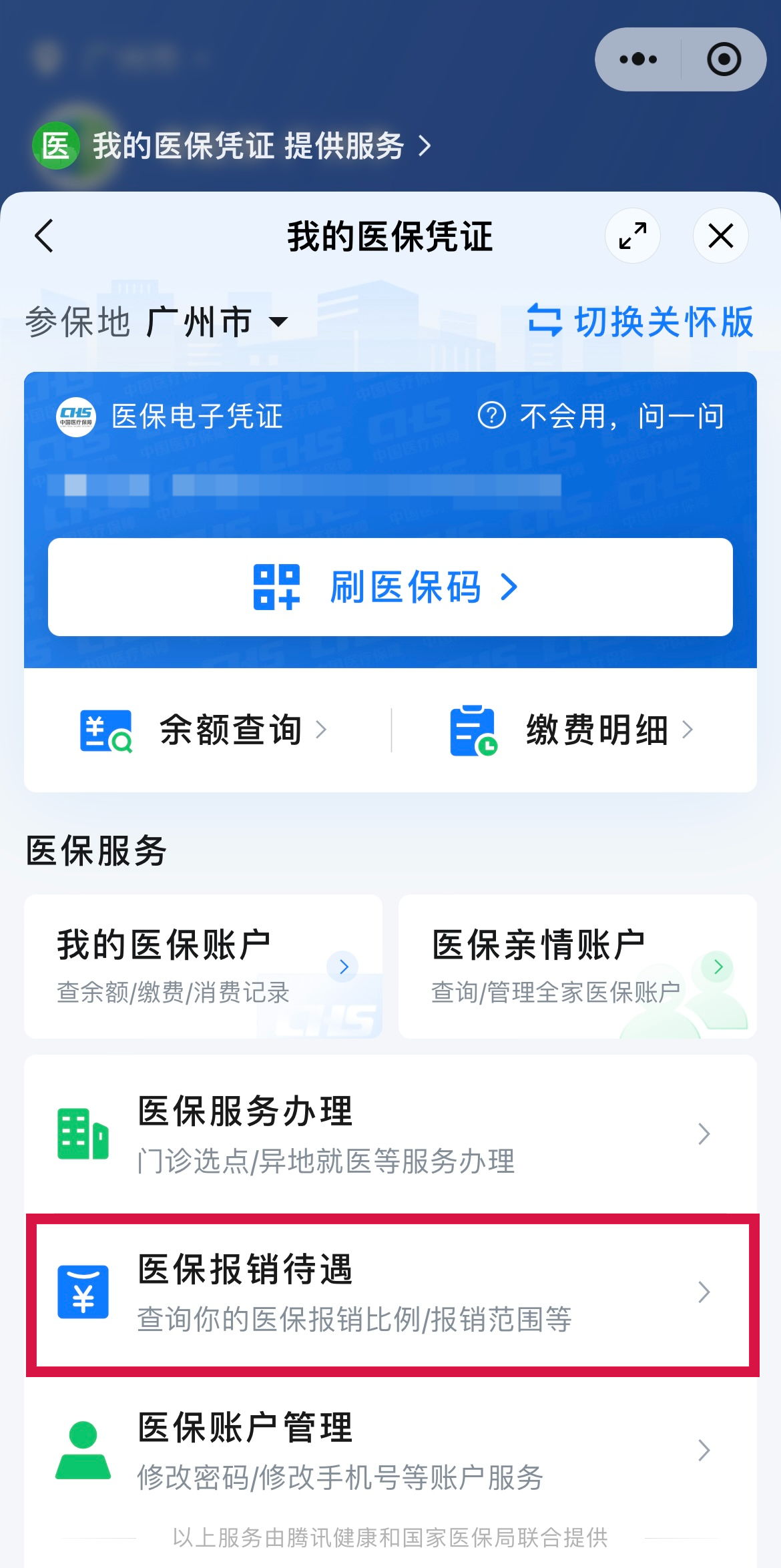Switch to 关怀版 mode
This screenshot has height=1568, width=781.
(x=641, y=322)
